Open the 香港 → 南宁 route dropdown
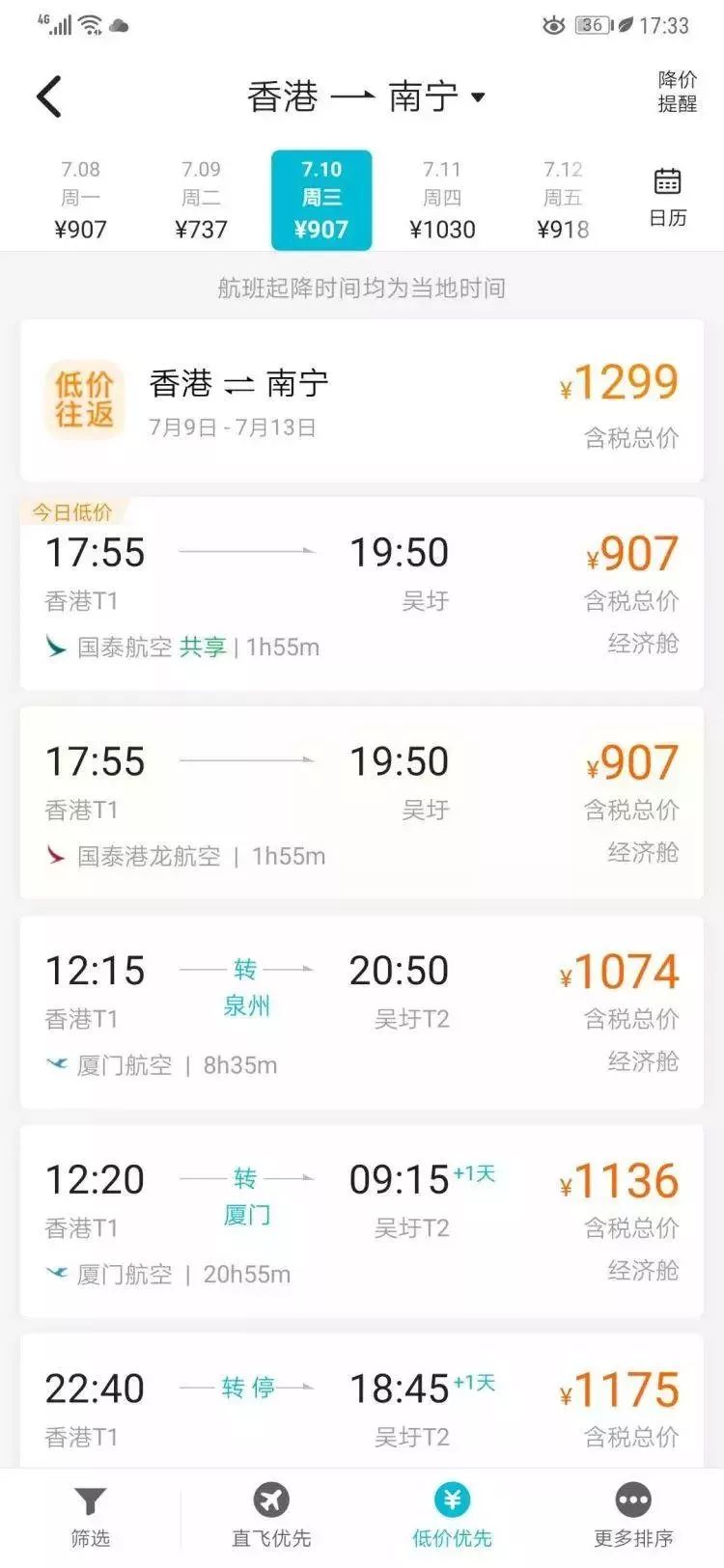The height and width of the screenshot is (1568, 724). tap(365, 96)
